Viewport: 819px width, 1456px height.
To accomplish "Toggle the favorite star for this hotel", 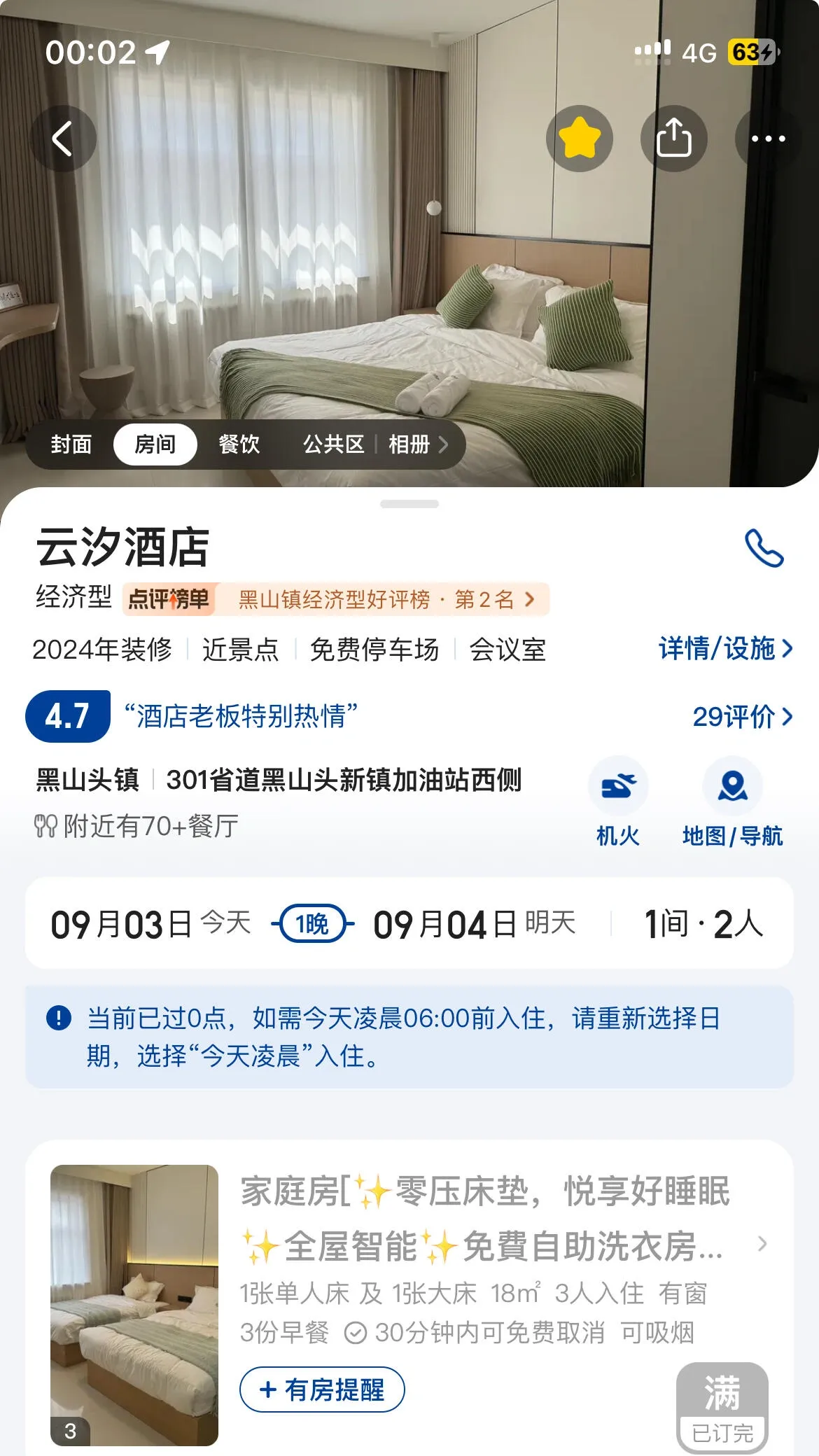I will pyautogui.click(x=579, y=138).
